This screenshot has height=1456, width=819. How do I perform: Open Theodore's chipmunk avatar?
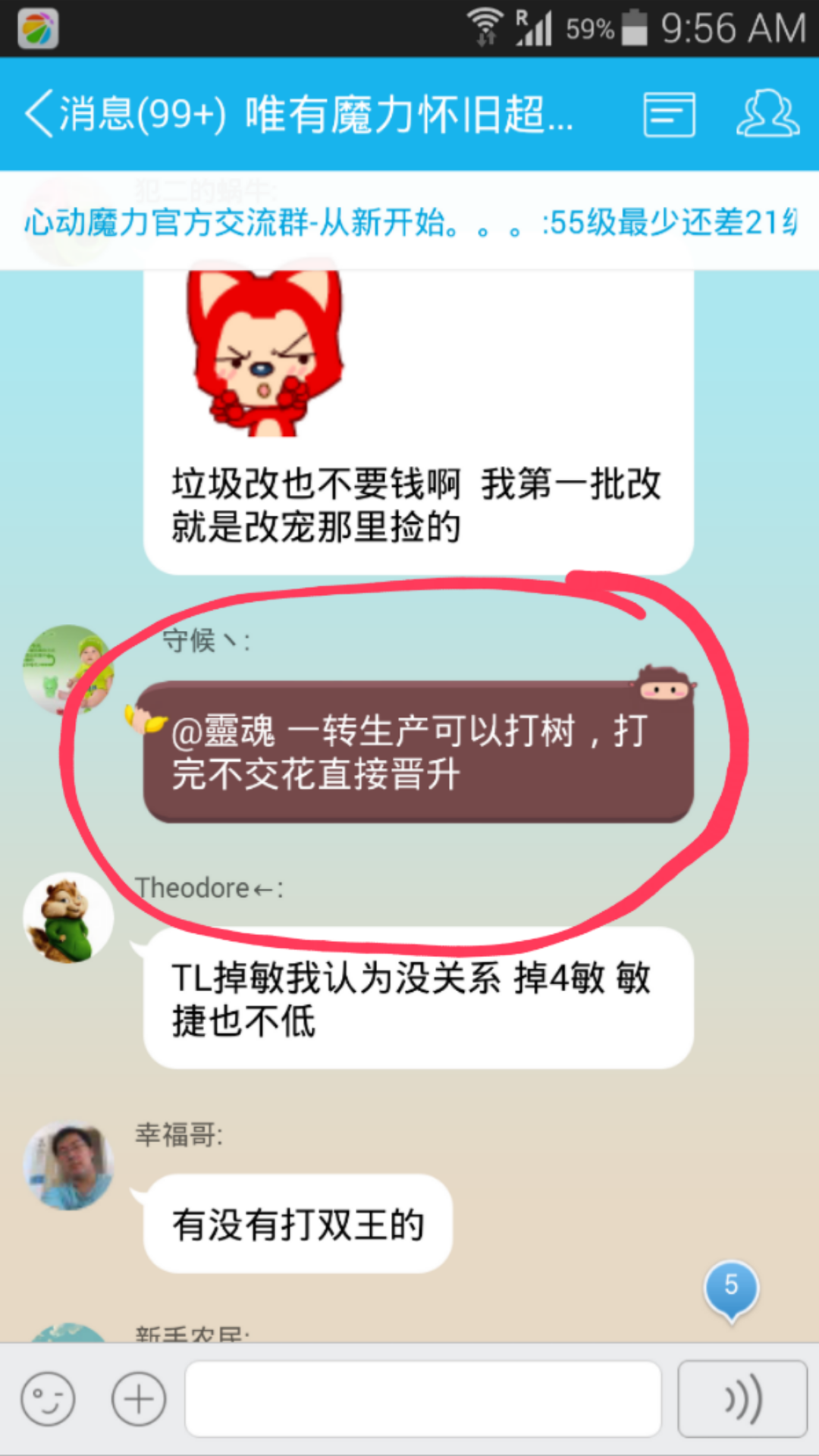[68, 918]
